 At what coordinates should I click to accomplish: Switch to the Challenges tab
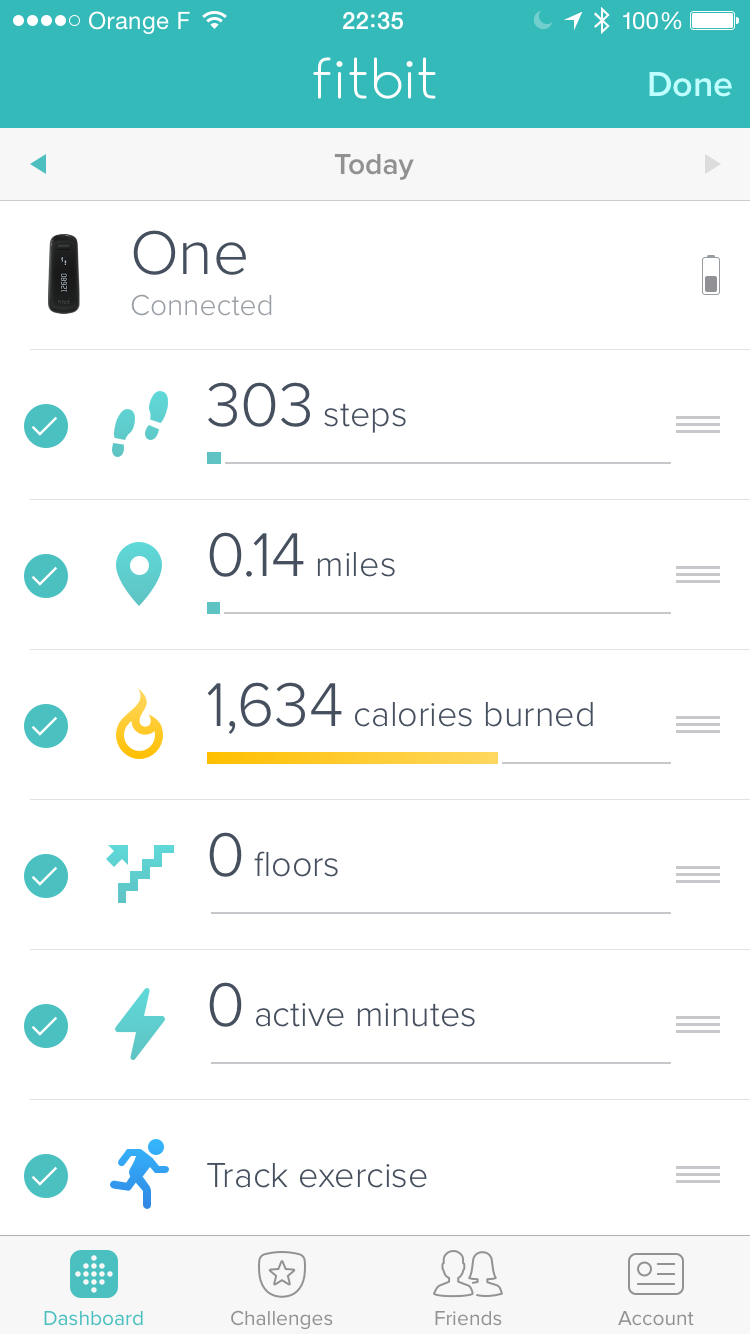tap(281, 1288)
